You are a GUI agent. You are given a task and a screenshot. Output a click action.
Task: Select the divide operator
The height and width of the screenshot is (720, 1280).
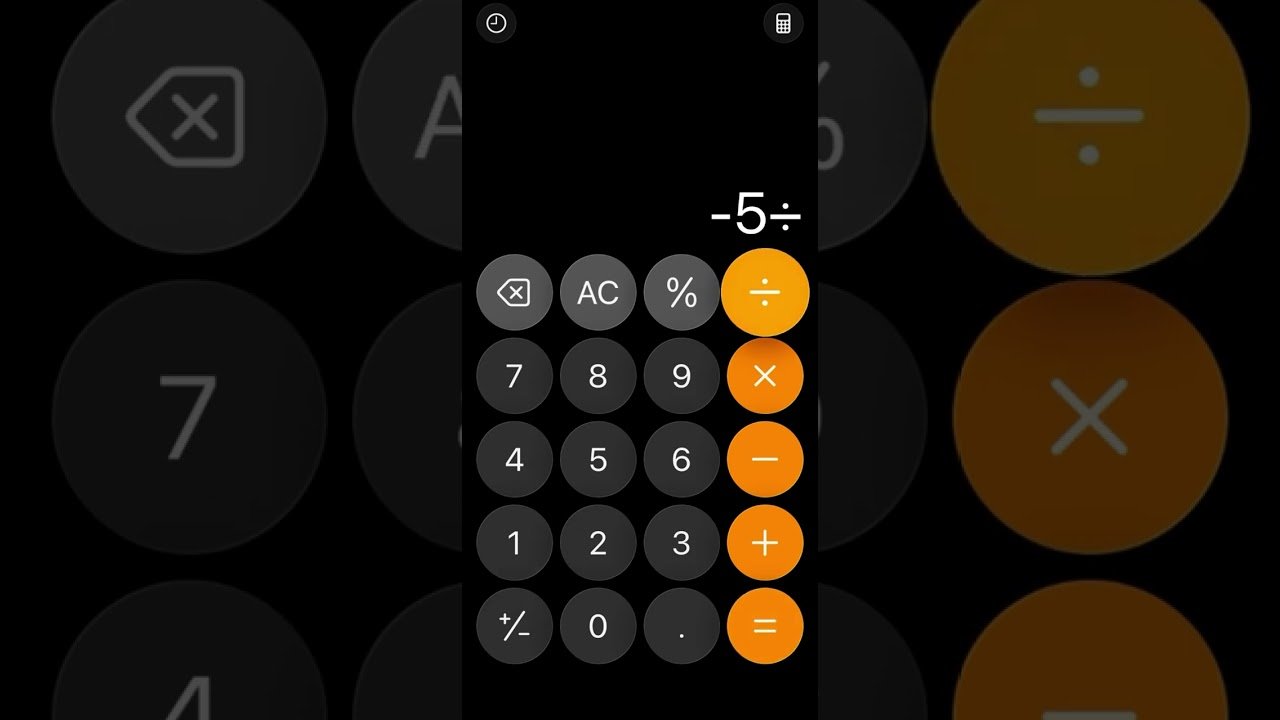pyautogui.click(x=765, y=293)
